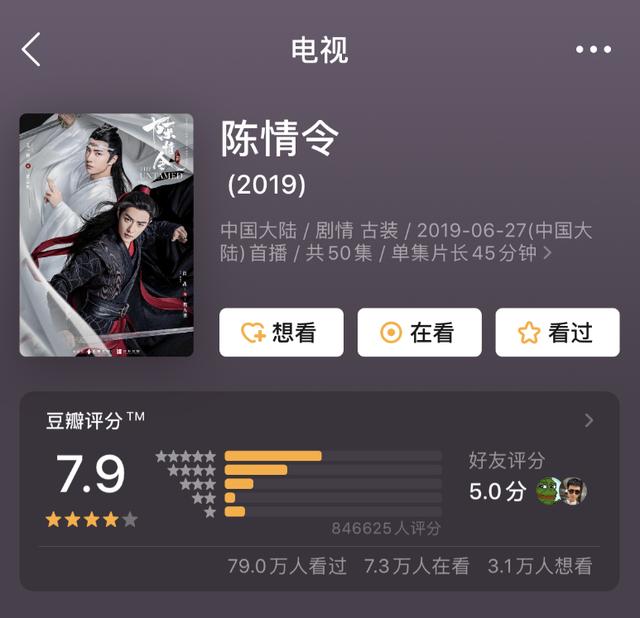Mark 陈情令 as 在看
The image size is (640, 618).
coord(419,333)
